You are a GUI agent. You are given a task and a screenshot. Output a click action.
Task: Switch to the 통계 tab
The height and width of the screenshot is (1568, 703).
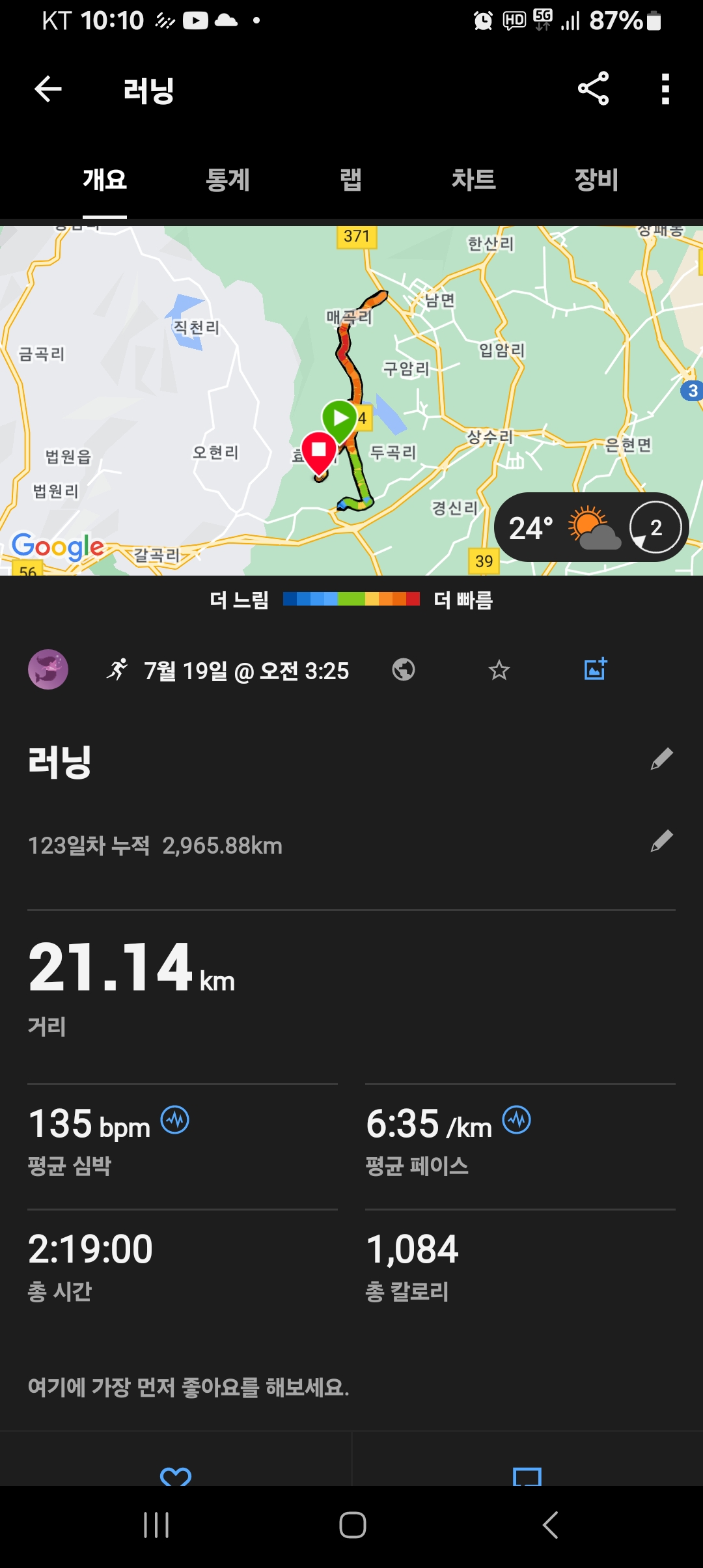(x=227, y=180)
